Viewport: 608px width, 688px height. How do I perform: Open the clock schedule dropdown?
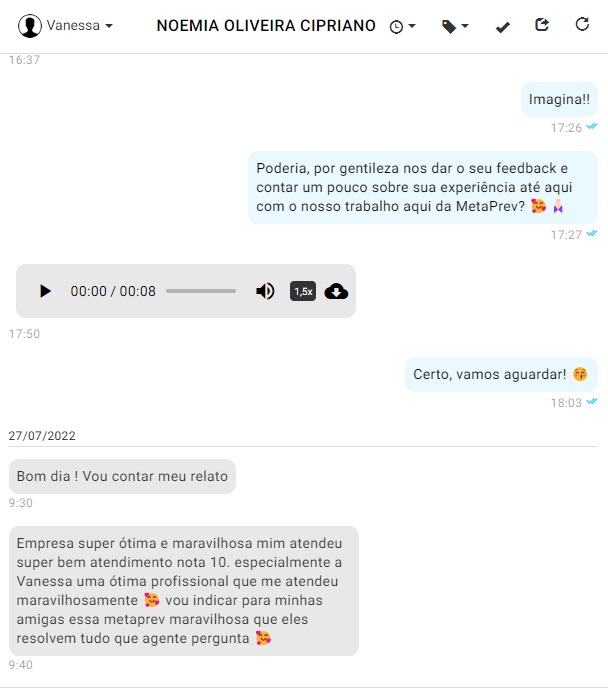[402, 26]
